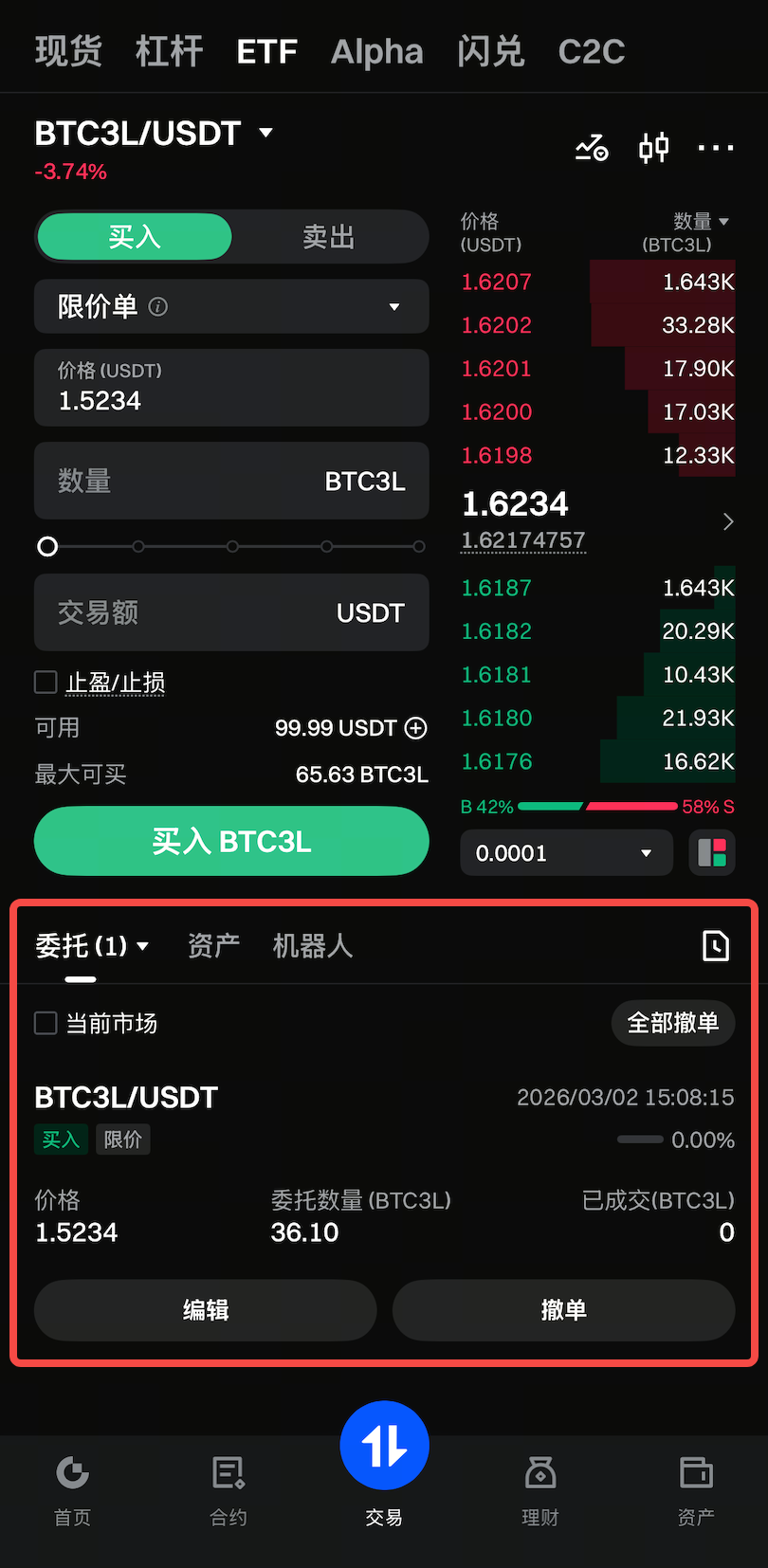This screenshot has height=1568, width=768.
Task: Enable the 止盈/止损 checkbox
Action: click(x=44, y=682)
